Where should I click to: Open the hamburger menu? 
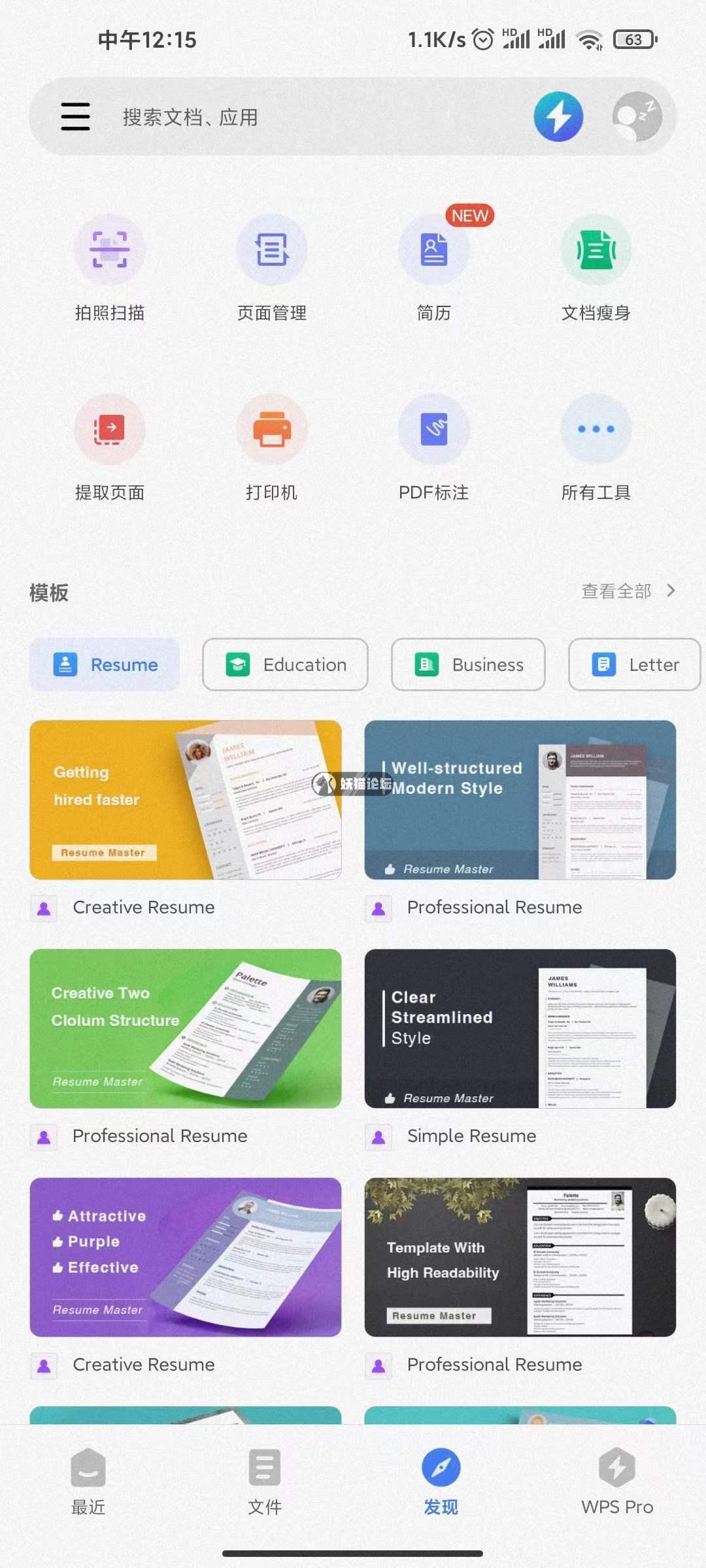pyautogui.click(x=75, y=117)
